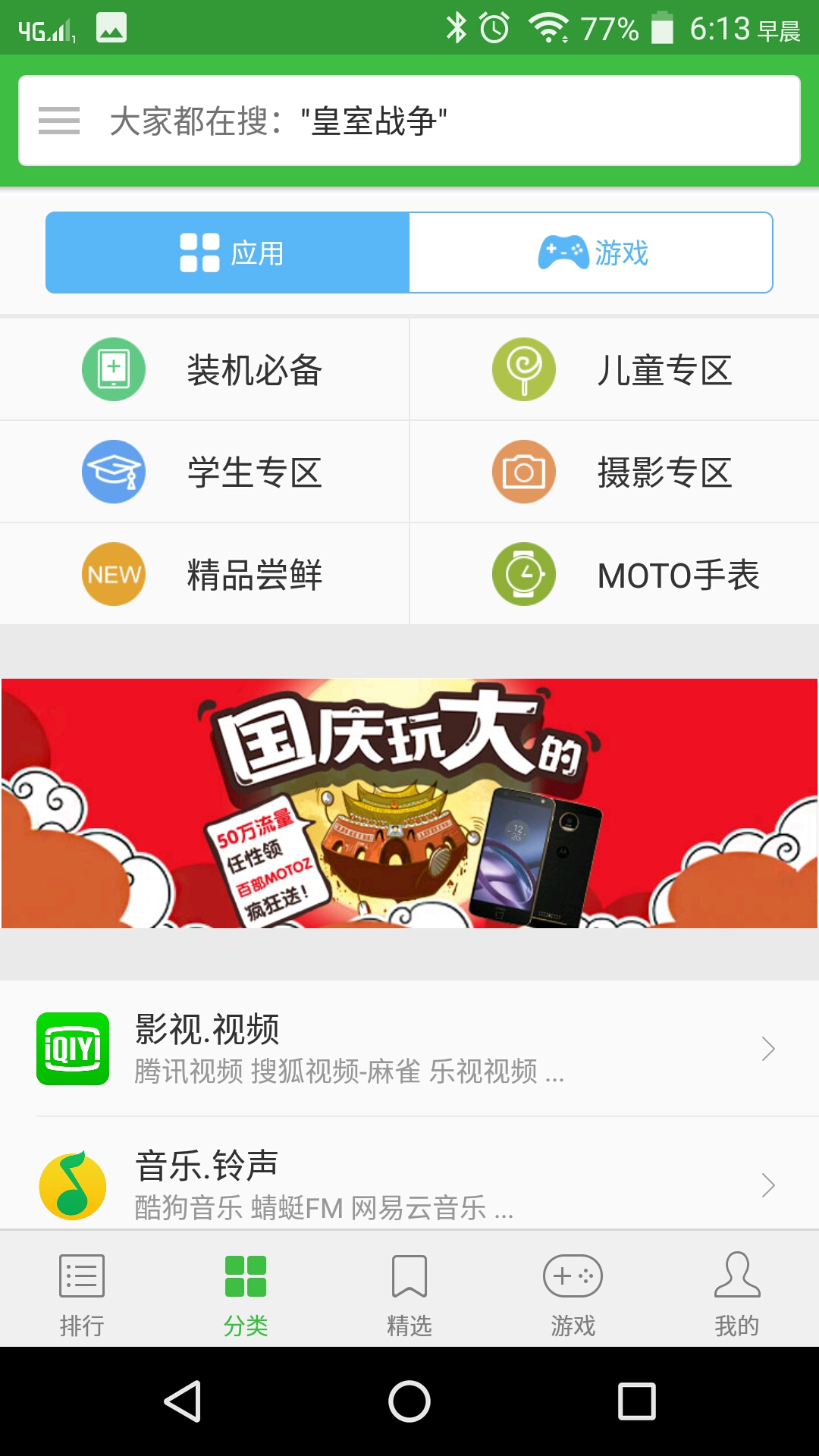Open the 装机必备 category icon
Screen dimensions: 819x1456
(x=112, y=369)
